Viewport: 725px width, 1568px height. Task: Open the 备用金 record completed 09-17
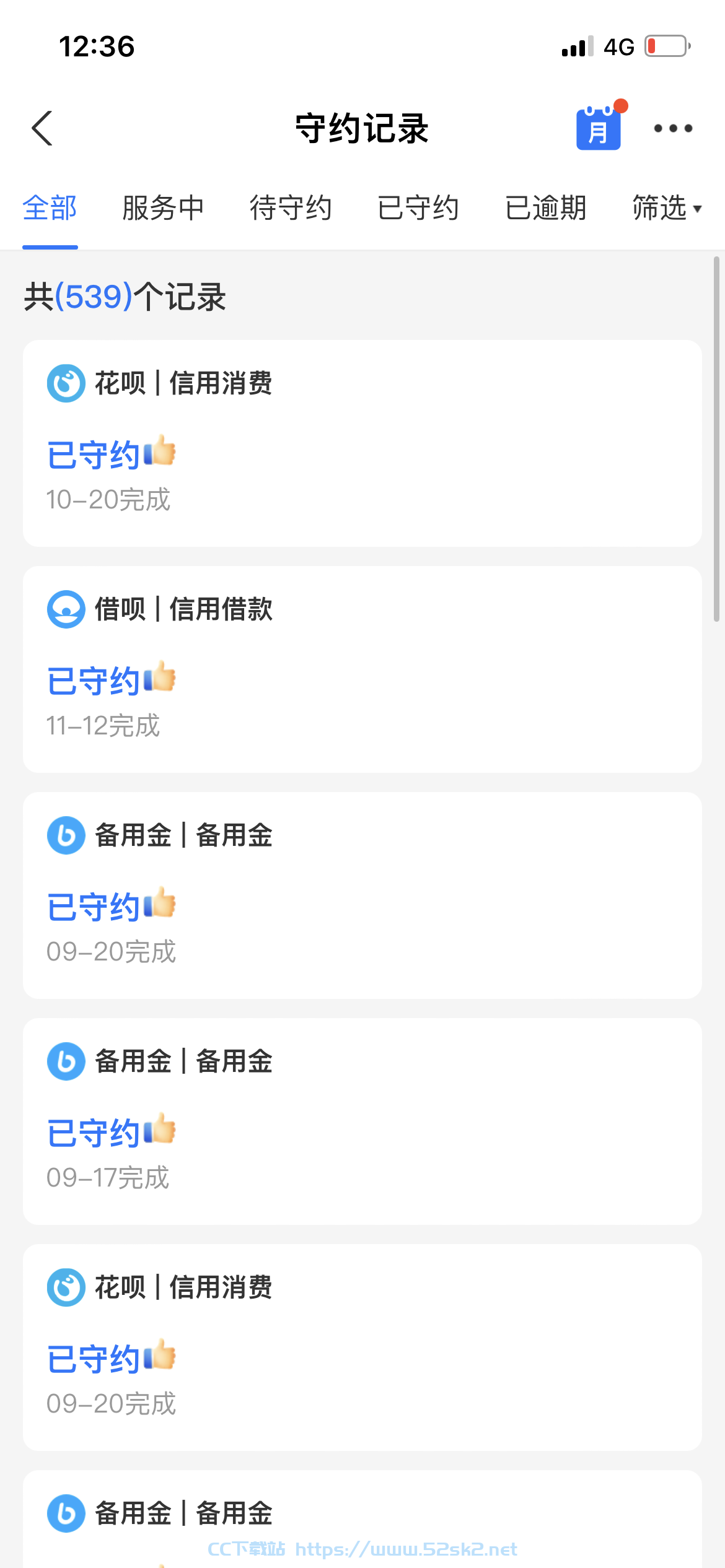click(x=362, y=1121)
